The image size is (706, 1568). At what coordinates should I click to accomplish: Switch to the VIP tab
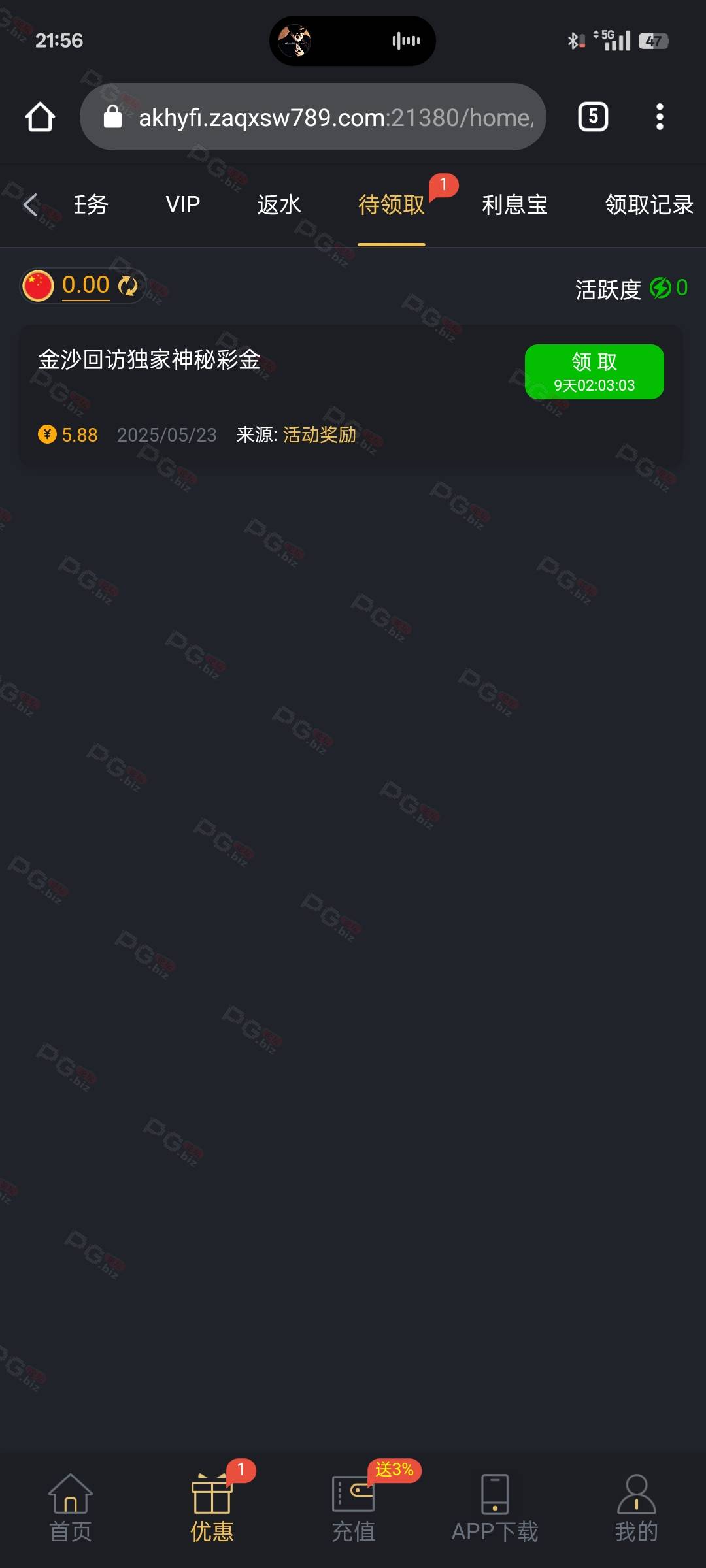coord(182,205)
